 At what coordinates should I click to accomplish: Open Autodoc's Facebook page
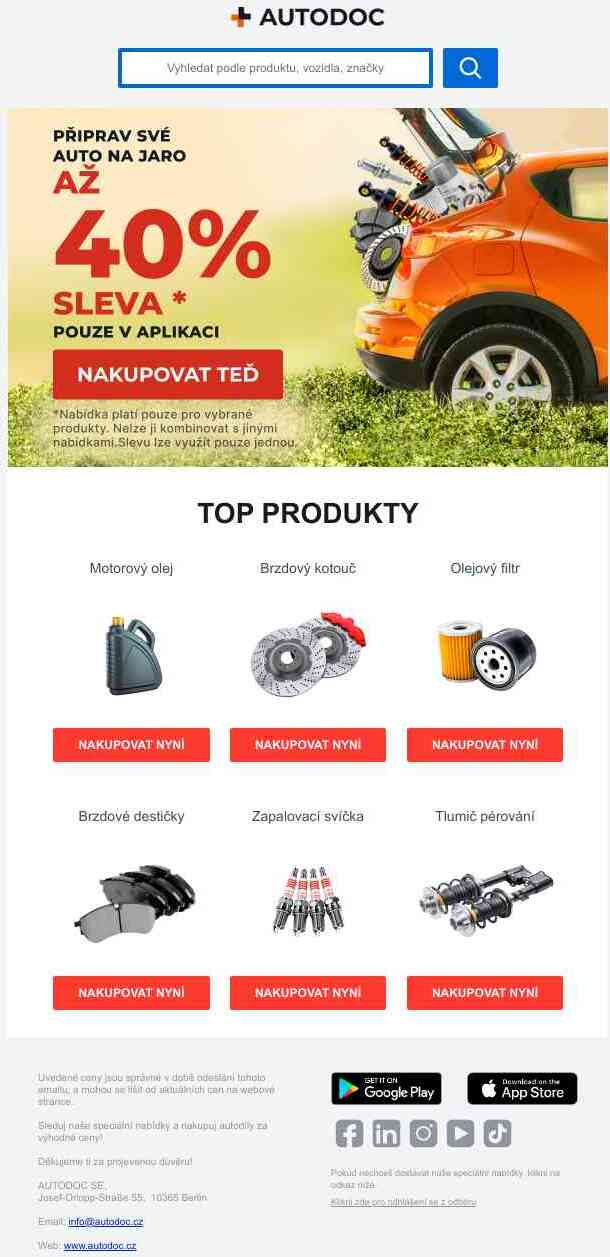click(x=349, y=1133)
